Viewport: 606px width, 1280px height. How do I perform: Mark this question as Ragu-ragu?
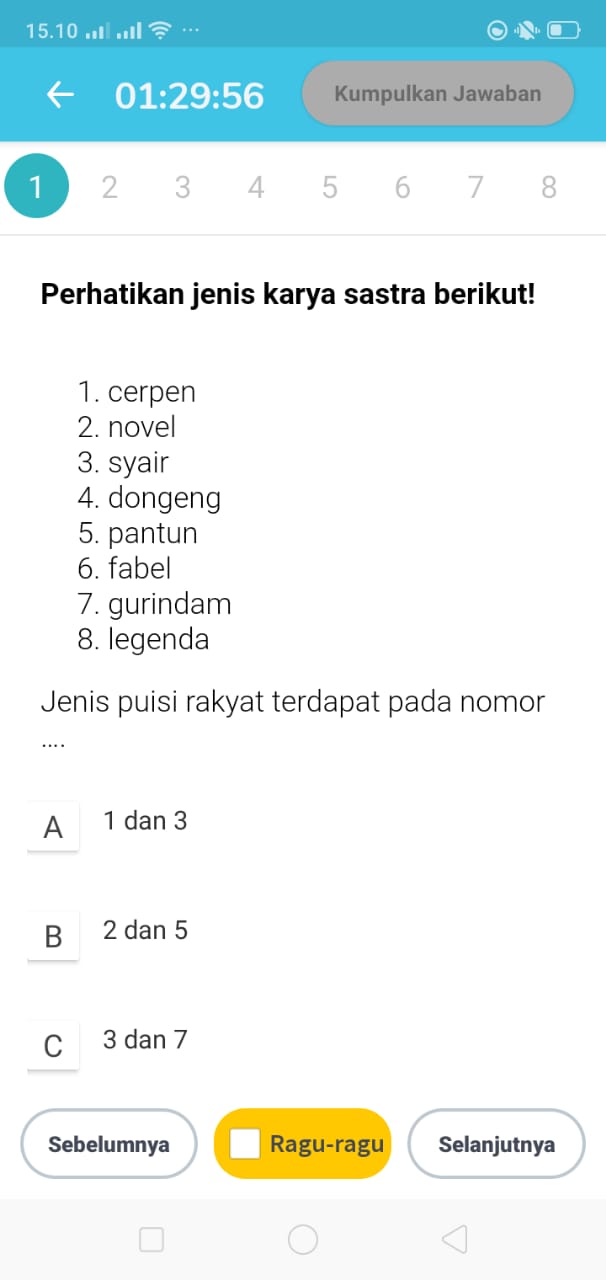pos(302,1144)
